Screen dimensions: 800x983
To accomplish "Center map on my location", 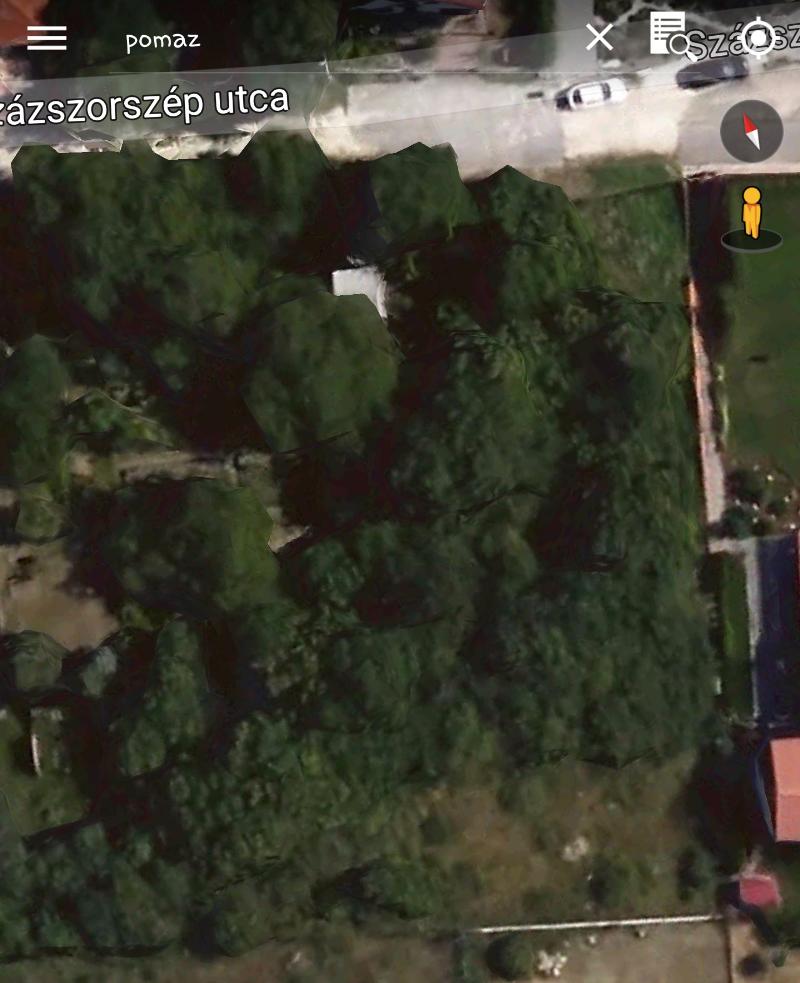I will tap(758, 38).
